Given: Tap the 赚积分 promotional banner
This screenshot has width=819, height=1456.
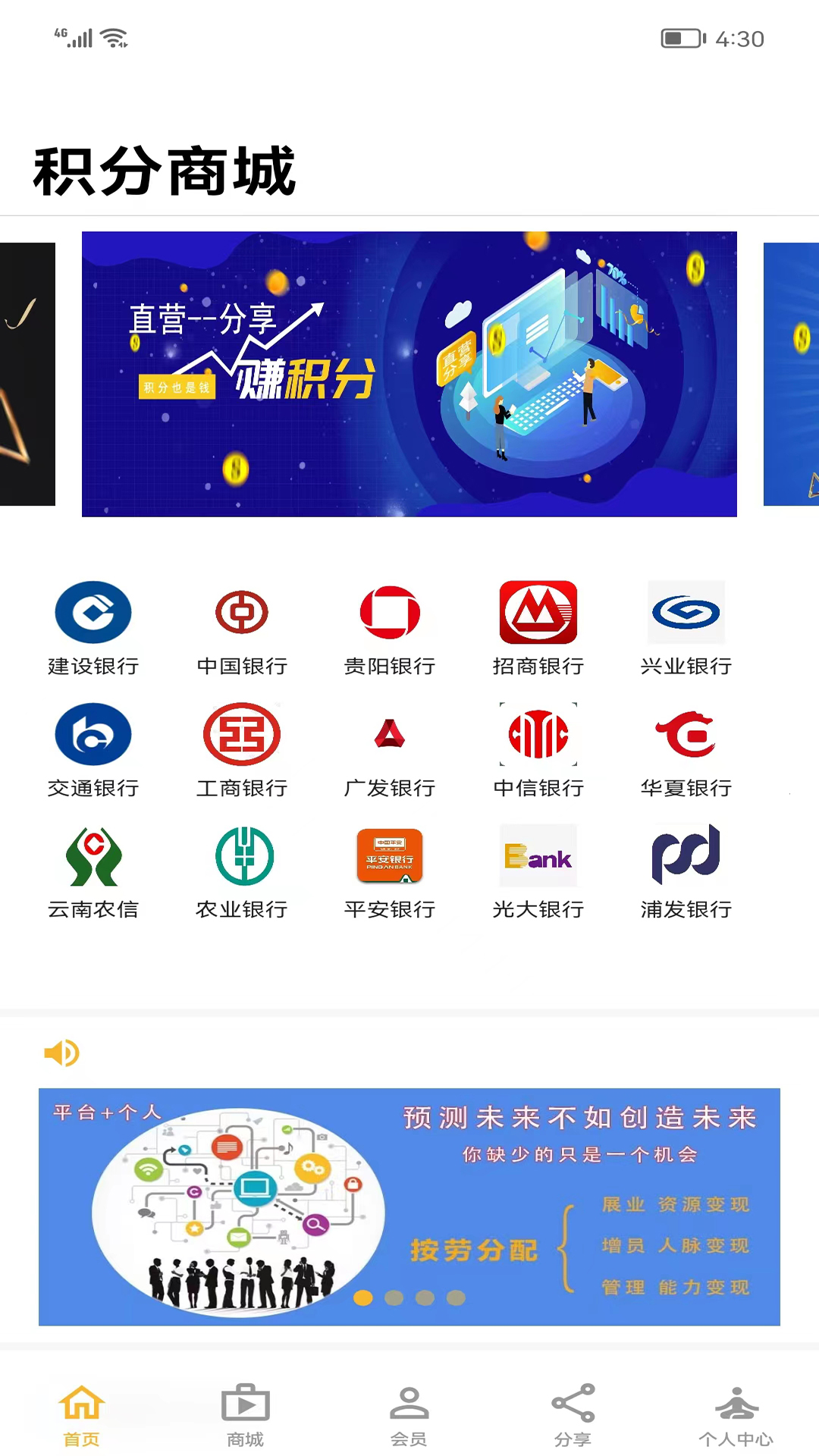Looking at the screenshot, I should pos(409,374).
